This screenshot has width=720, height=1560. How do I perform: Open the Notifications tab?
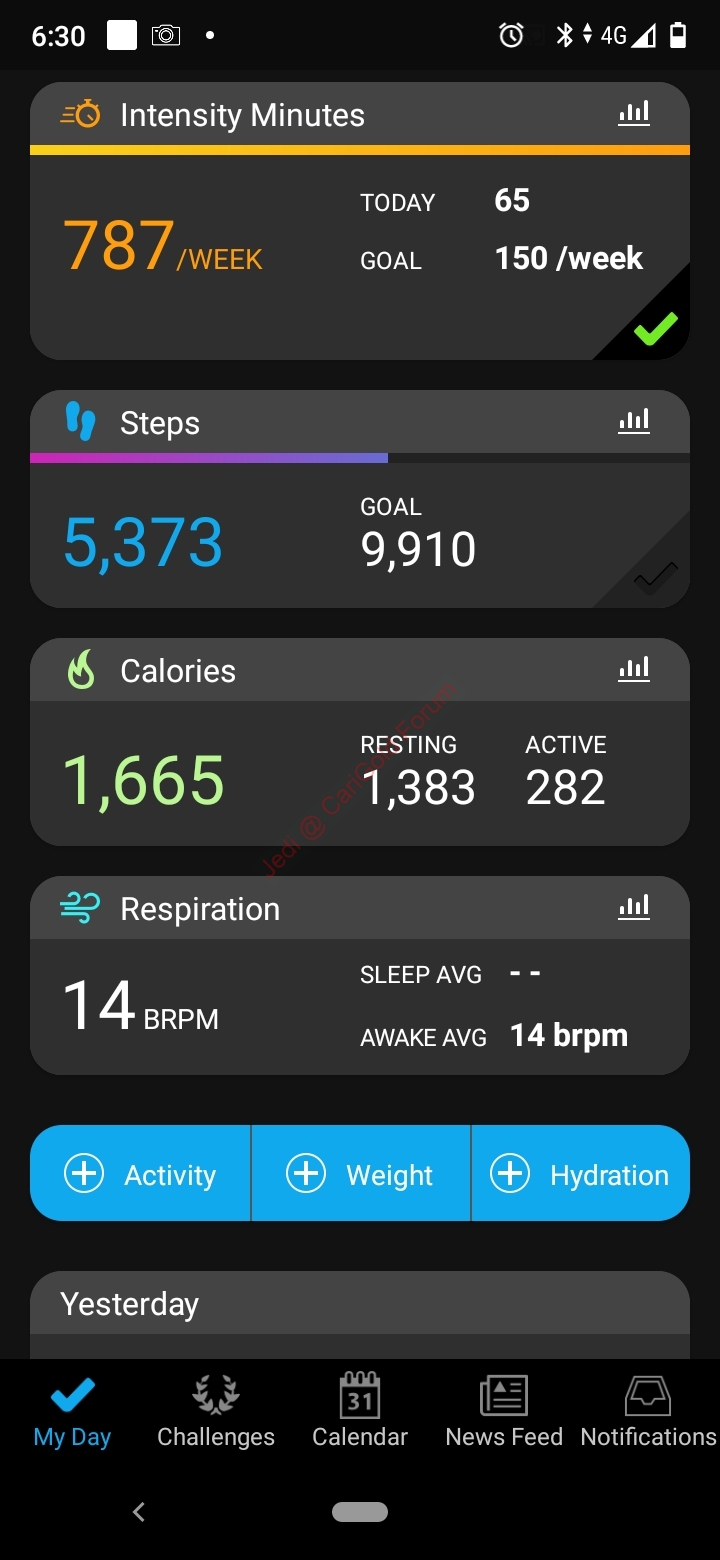pyautogui.click(x=648, y=1412)
